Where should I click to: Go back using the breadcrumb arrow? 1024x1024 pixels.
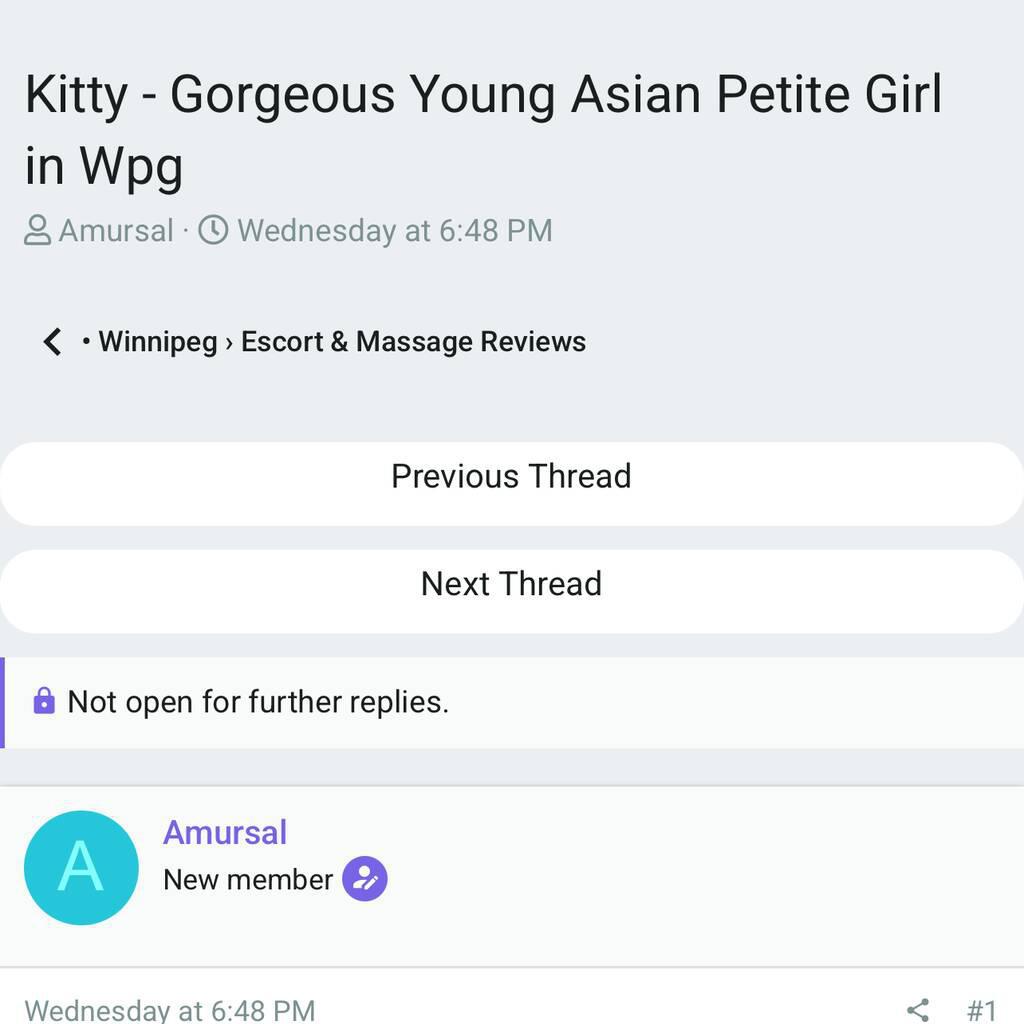pos(52,342)
